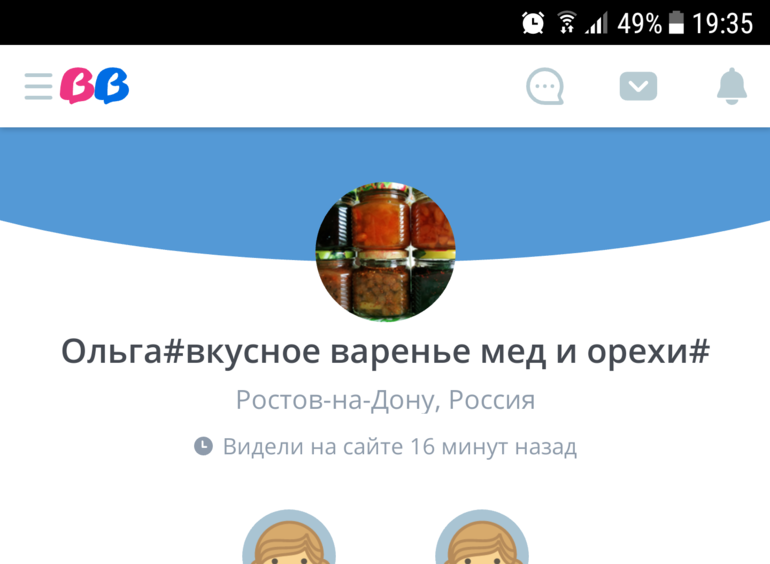Screen dimensions: 770x564
Task: Open the chat bubble icon
Action: (x=545, y=87)
